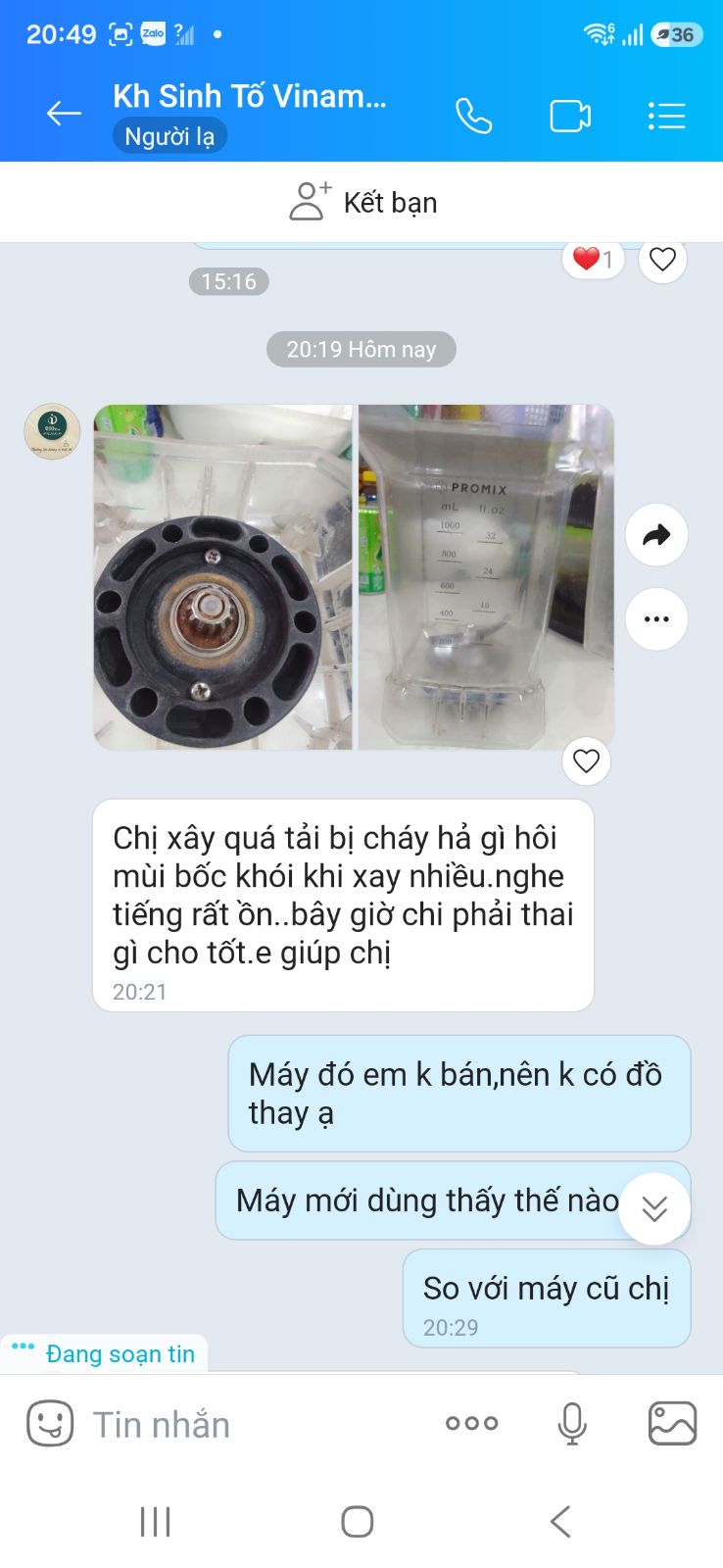Open recent apps from navigation bar
The image size is (723, 1568).
[x=155, y=1522]
